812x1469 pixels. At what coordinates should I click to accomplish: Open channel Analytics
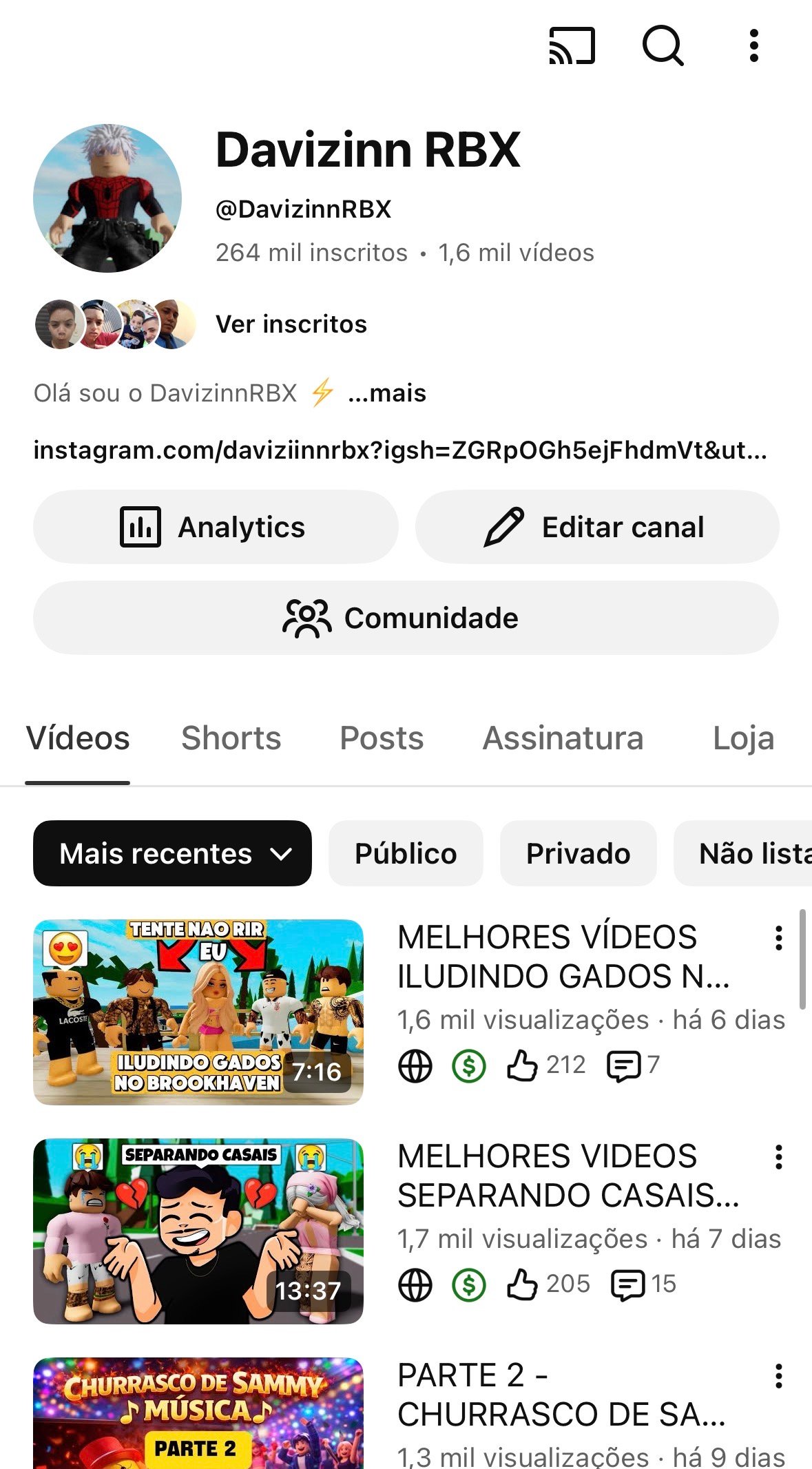click(x=215, y=527)
